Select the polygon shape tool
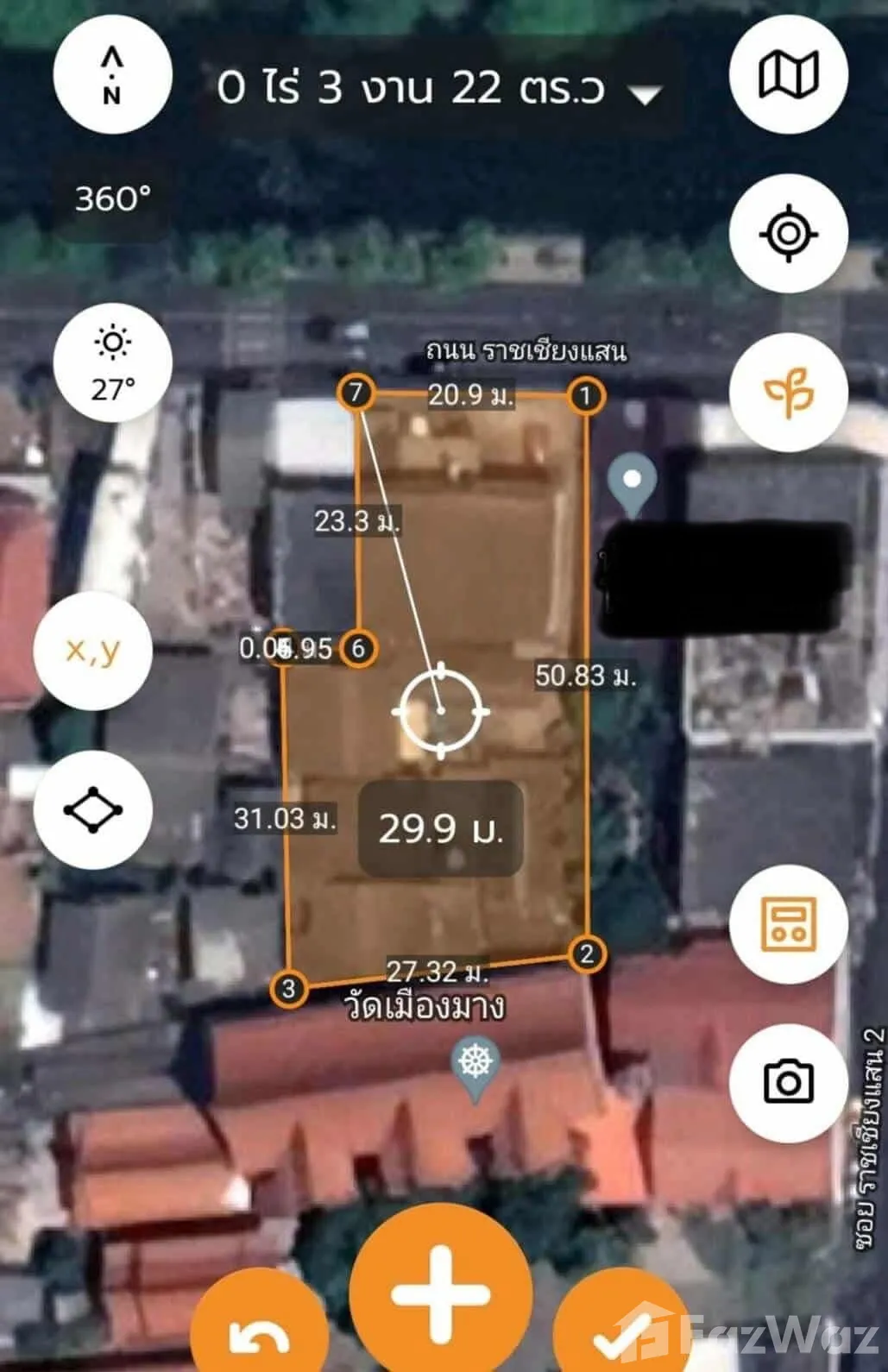This screenshot has height=1372, width=888. click(93, 809)
